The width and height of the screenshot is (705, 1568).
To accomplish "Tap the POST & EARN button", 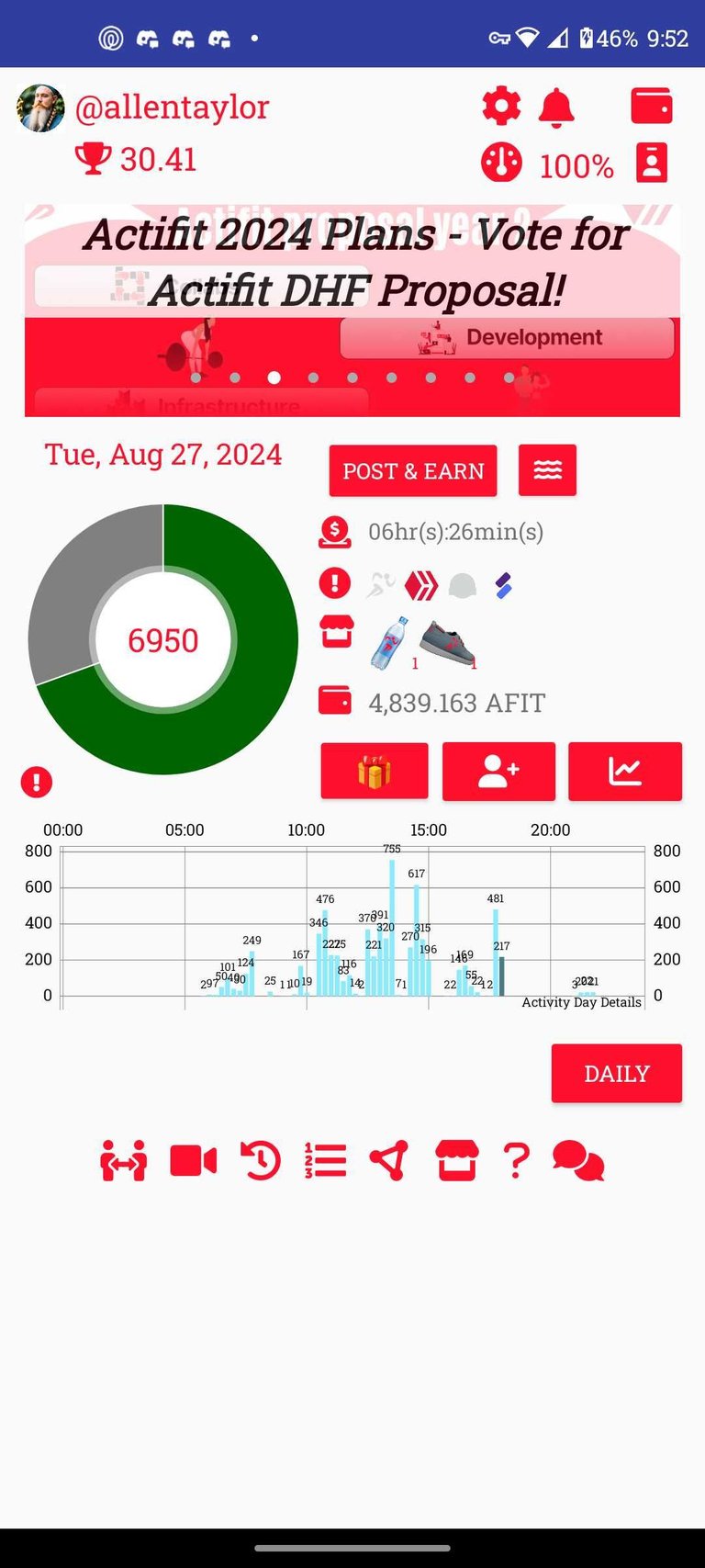I will pyautogui.click(x=413, y=470).
